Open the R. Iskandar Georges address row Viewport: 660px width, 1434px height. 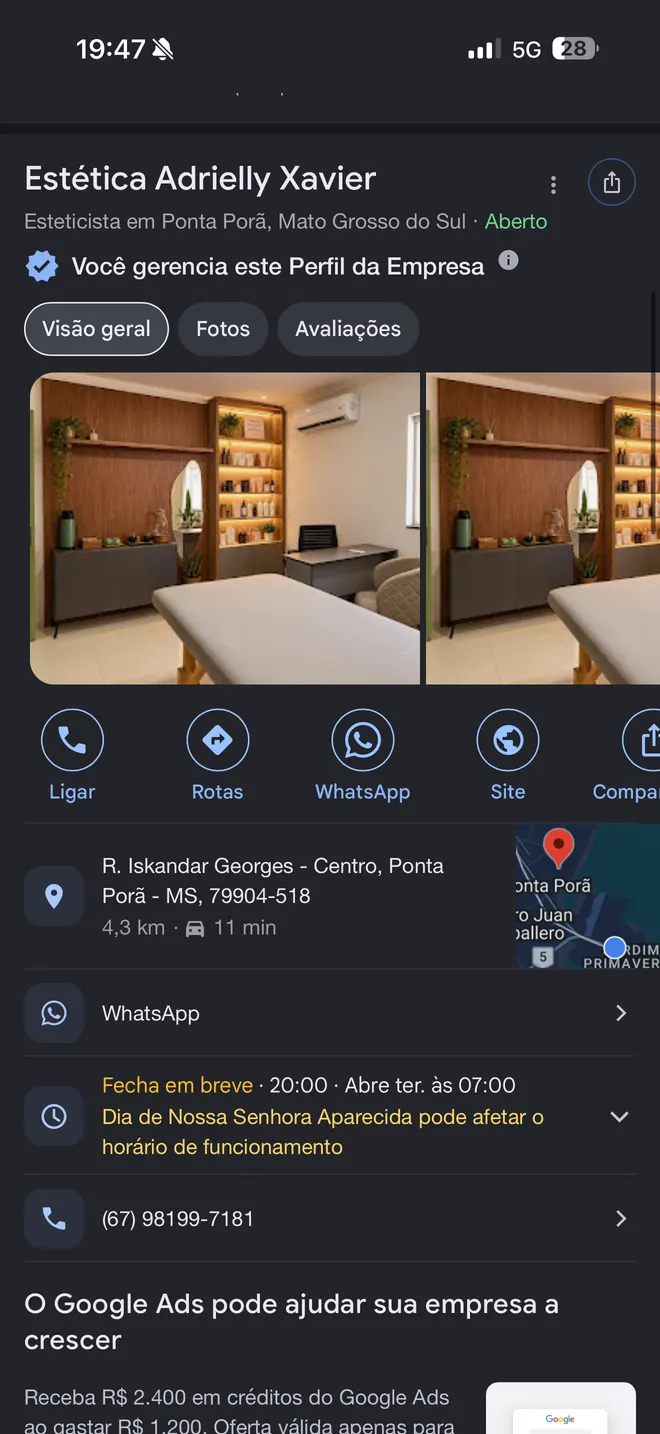(265, 896)
